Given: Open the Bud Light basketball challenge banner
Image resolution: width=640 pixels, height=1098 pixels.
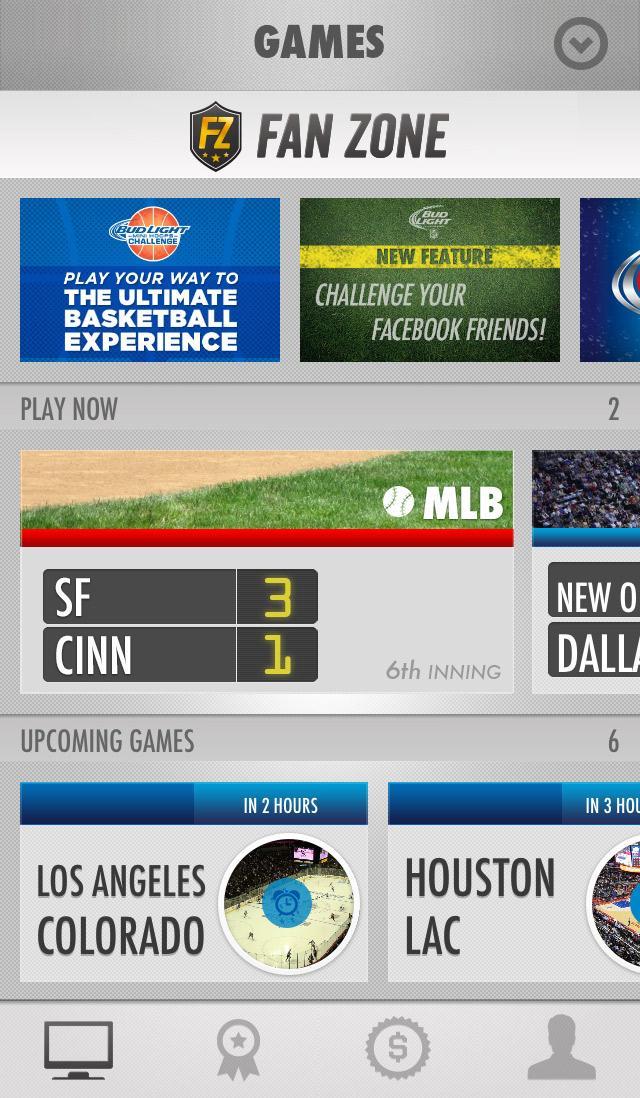Looking at the screenshot, I should [x=150, y=280].
